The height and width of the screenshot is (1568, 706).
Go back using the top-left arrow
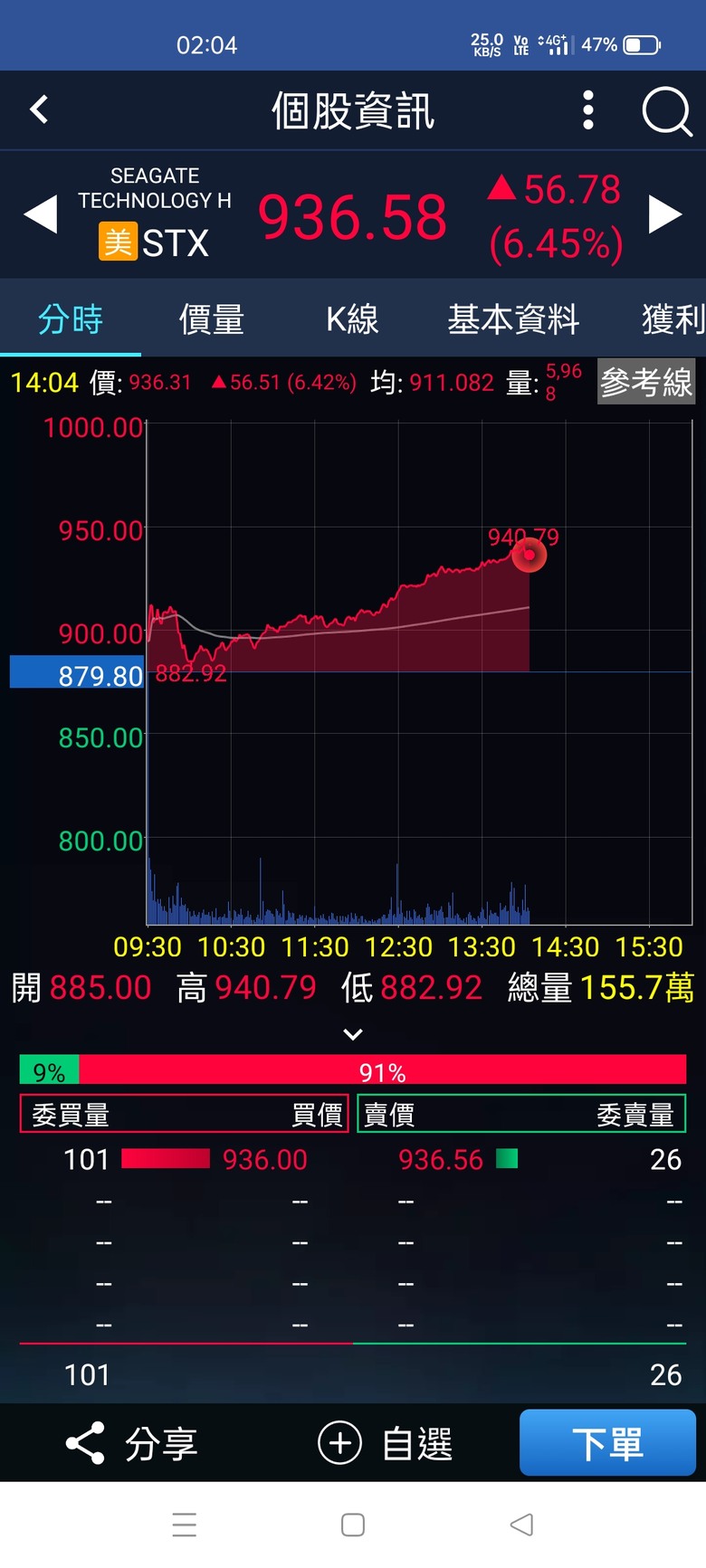(39, 109)
